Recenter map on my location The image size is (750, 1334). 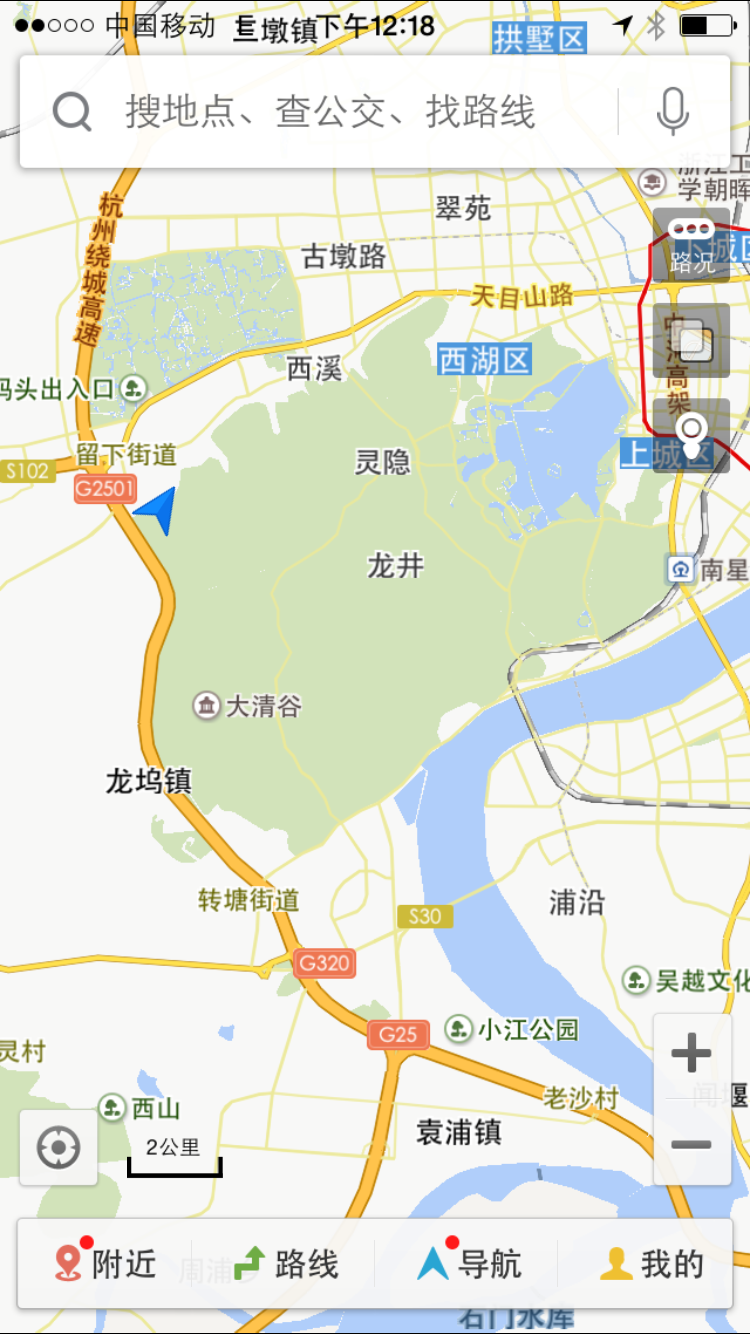pos(58,1147)
